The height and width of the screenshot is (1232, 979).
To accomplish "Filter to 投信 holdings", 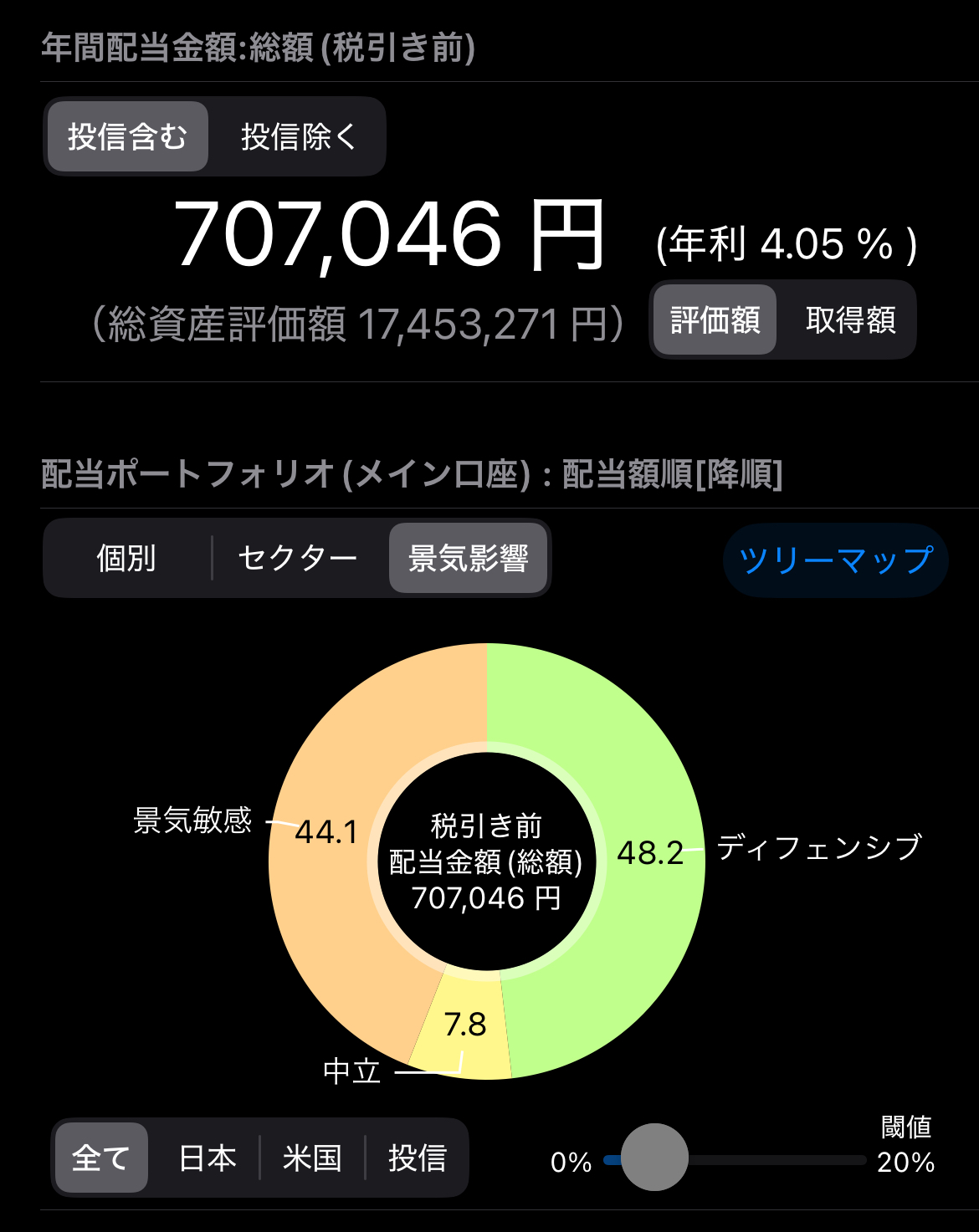I will tap(417, 1158).
